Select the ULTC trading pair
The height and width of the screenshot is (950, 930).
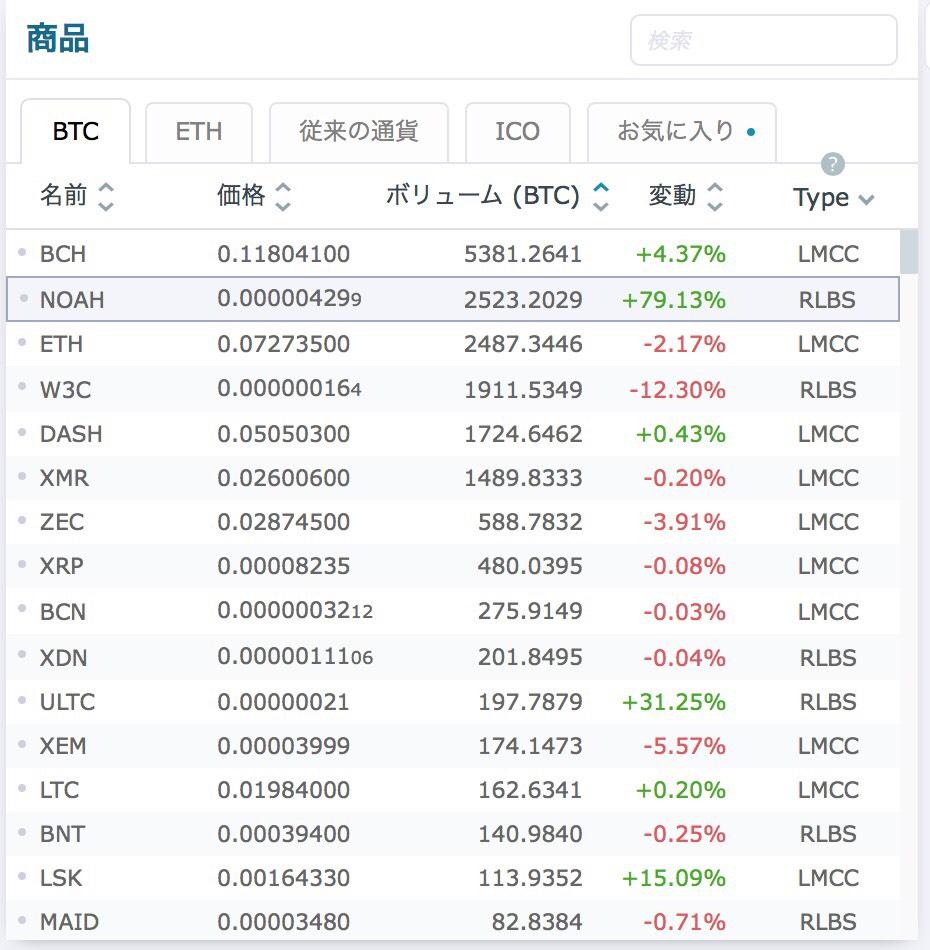[67, 702]
